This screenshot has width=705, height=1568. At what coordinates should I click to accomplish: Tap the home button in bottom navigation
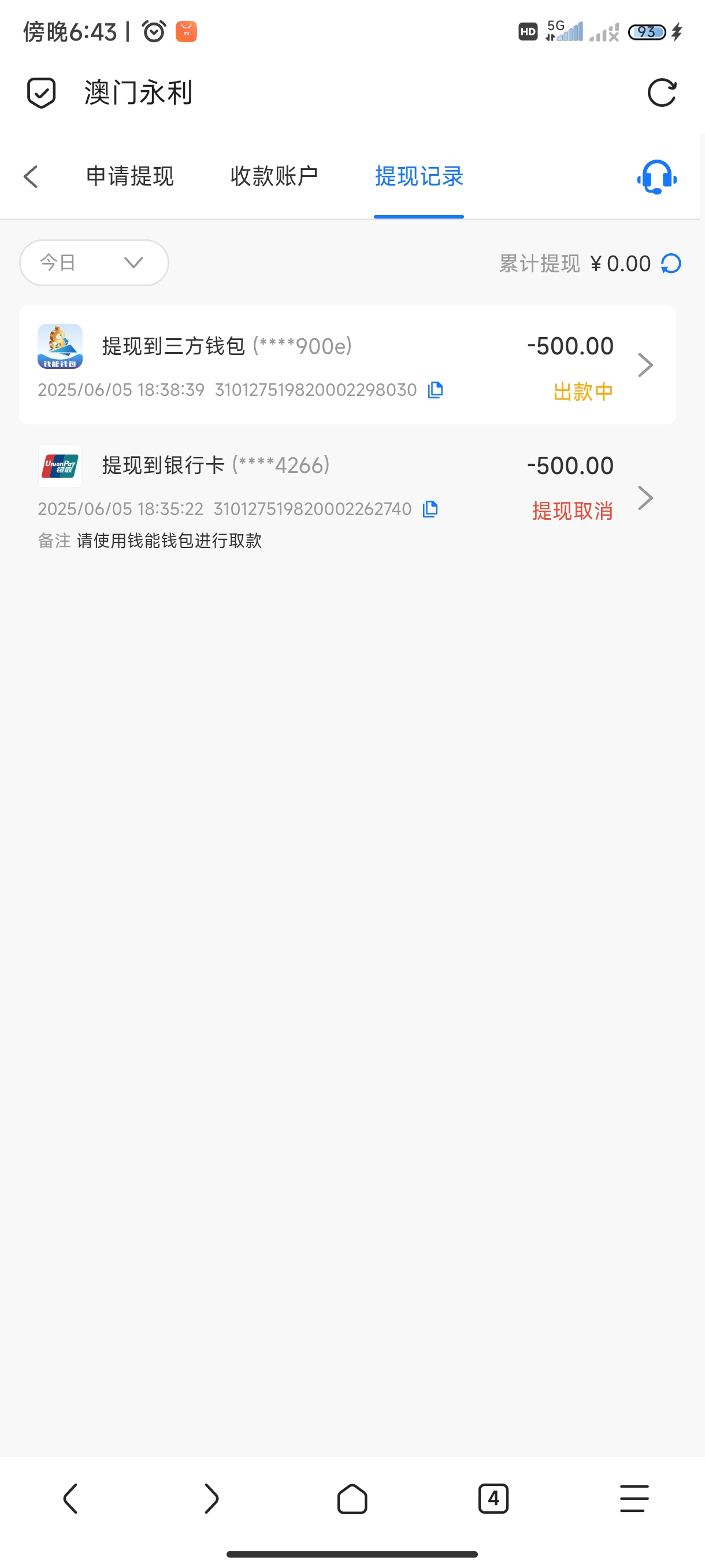pos(352,1499)
